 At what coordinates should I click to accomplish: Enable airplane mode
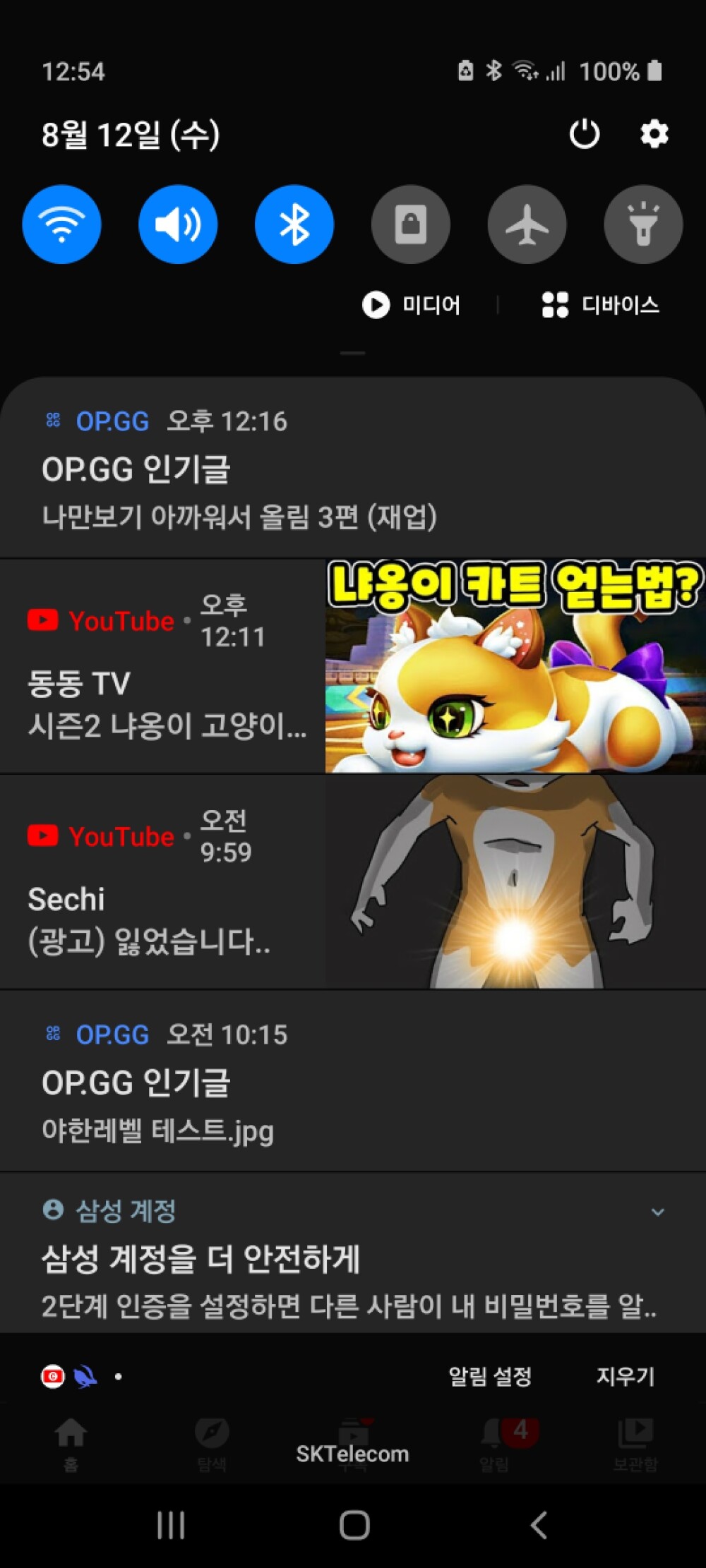tap(526, 224)
